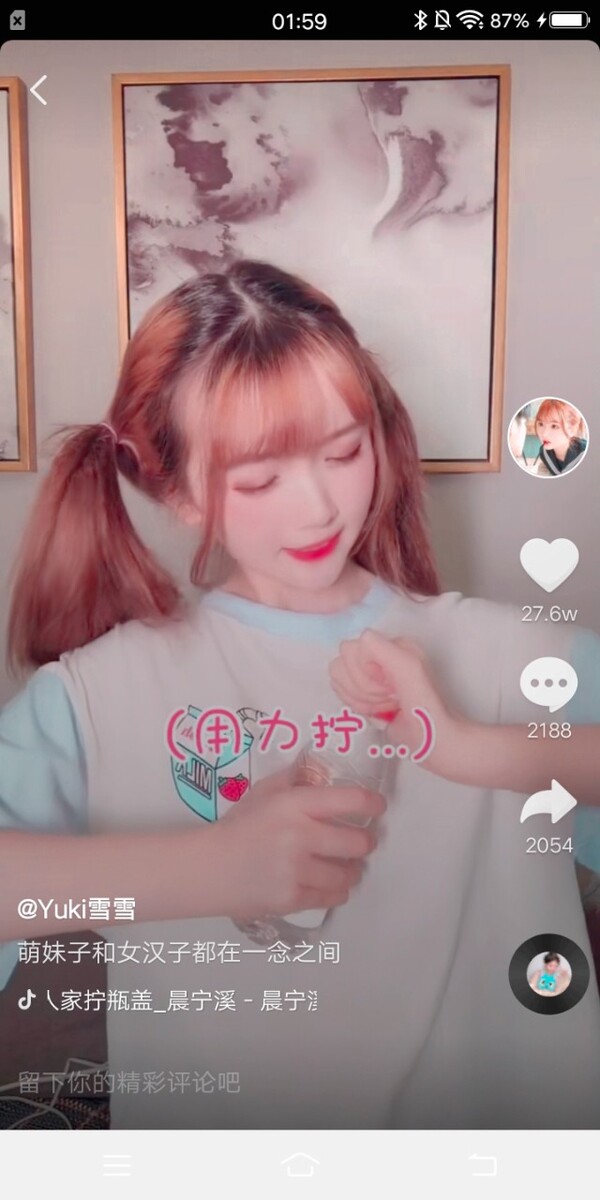Like the video with the heart icon
The image size is (600, 1200).
pos(549,565)
